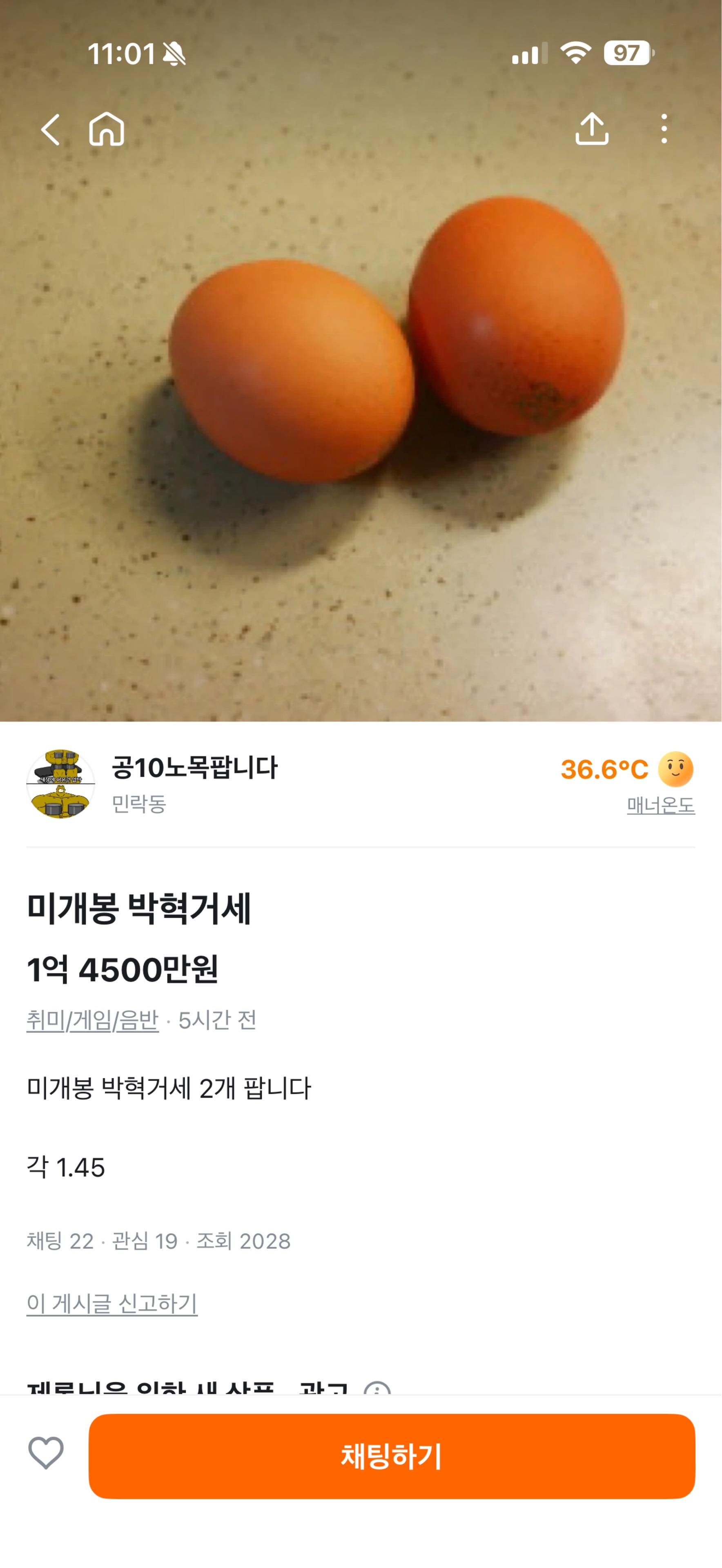The width and height of the screenshot is (722, 1568).
Task: Open the three-dot overflow menu
Action: 664,129
